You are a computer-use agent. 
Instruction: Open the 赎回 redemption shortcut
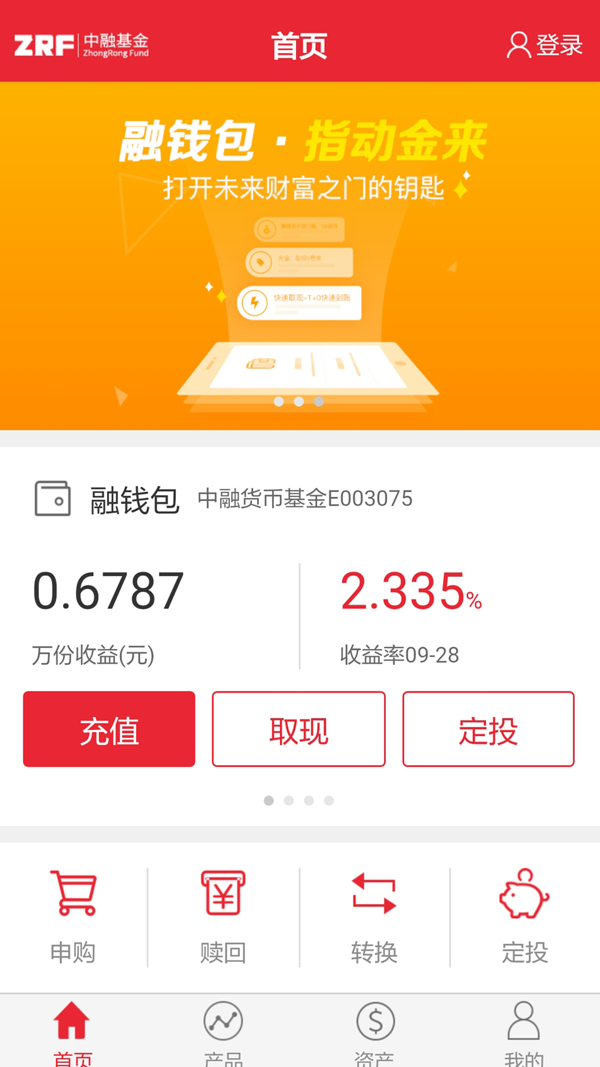point(223,917)
